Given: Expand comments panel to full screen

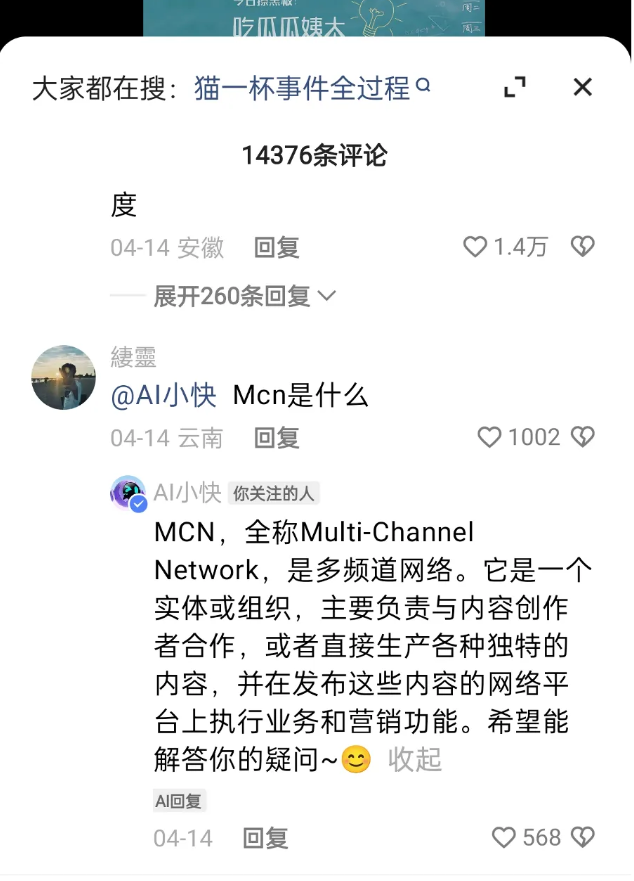Looking at the screenshot, I should click(x=515, y=87).
